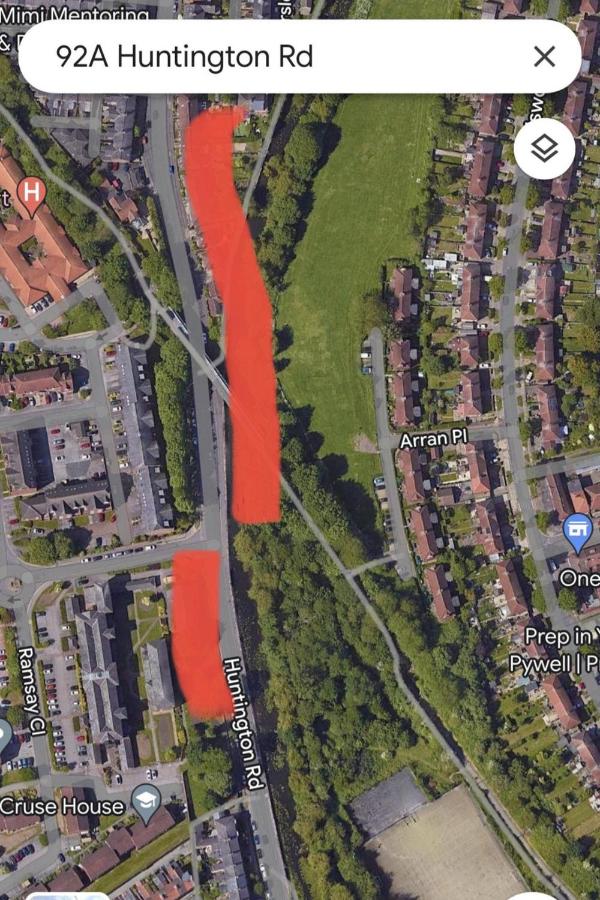Open the Cruse House place marker
The height and width of the screenshot is (900, 600).
147,799
